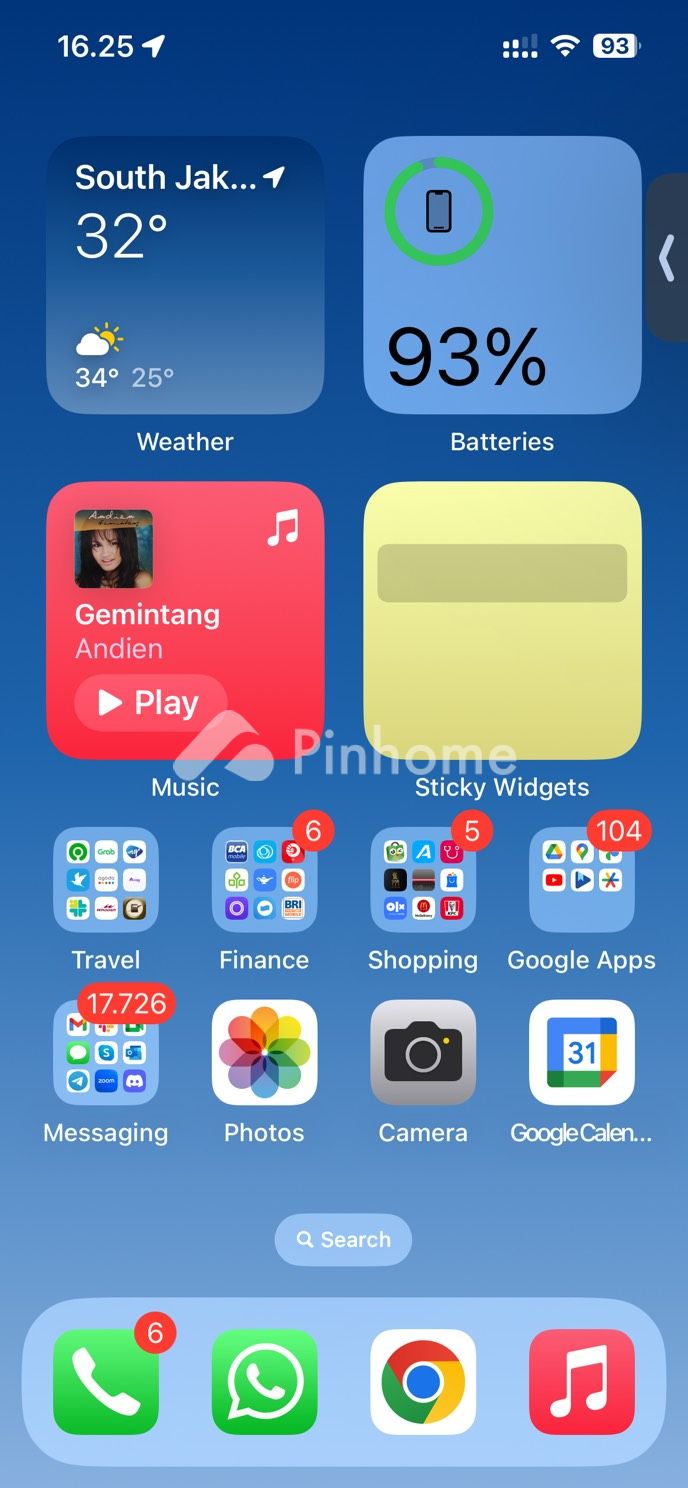Launch Chrome from the dock
The height and width of the screenshot is (1488, 688).
click(x=423, y=1382)
